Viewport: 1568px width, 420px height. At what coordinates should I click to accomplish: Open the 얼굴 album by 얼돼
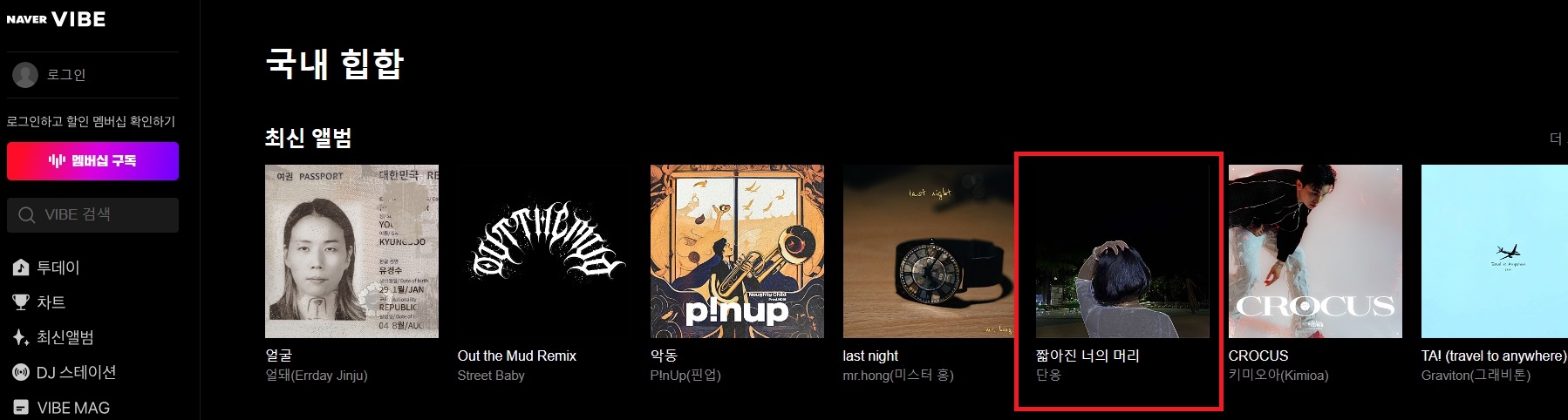pyautogui.click(x=351, y=251)
